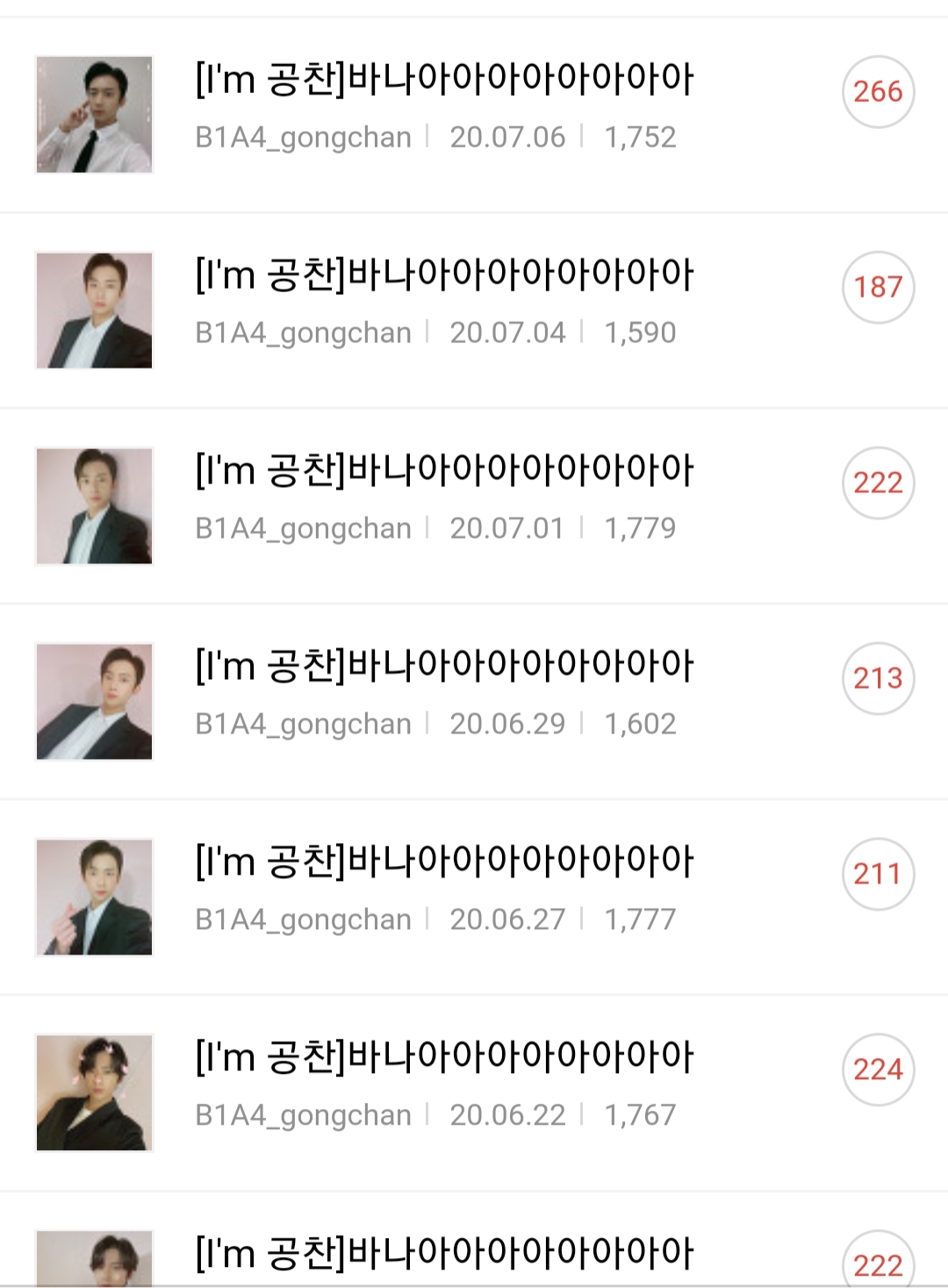This screenshot has width=948, height=1288.
Task: Click the post title dated 20.07.04
Action: 443,274
